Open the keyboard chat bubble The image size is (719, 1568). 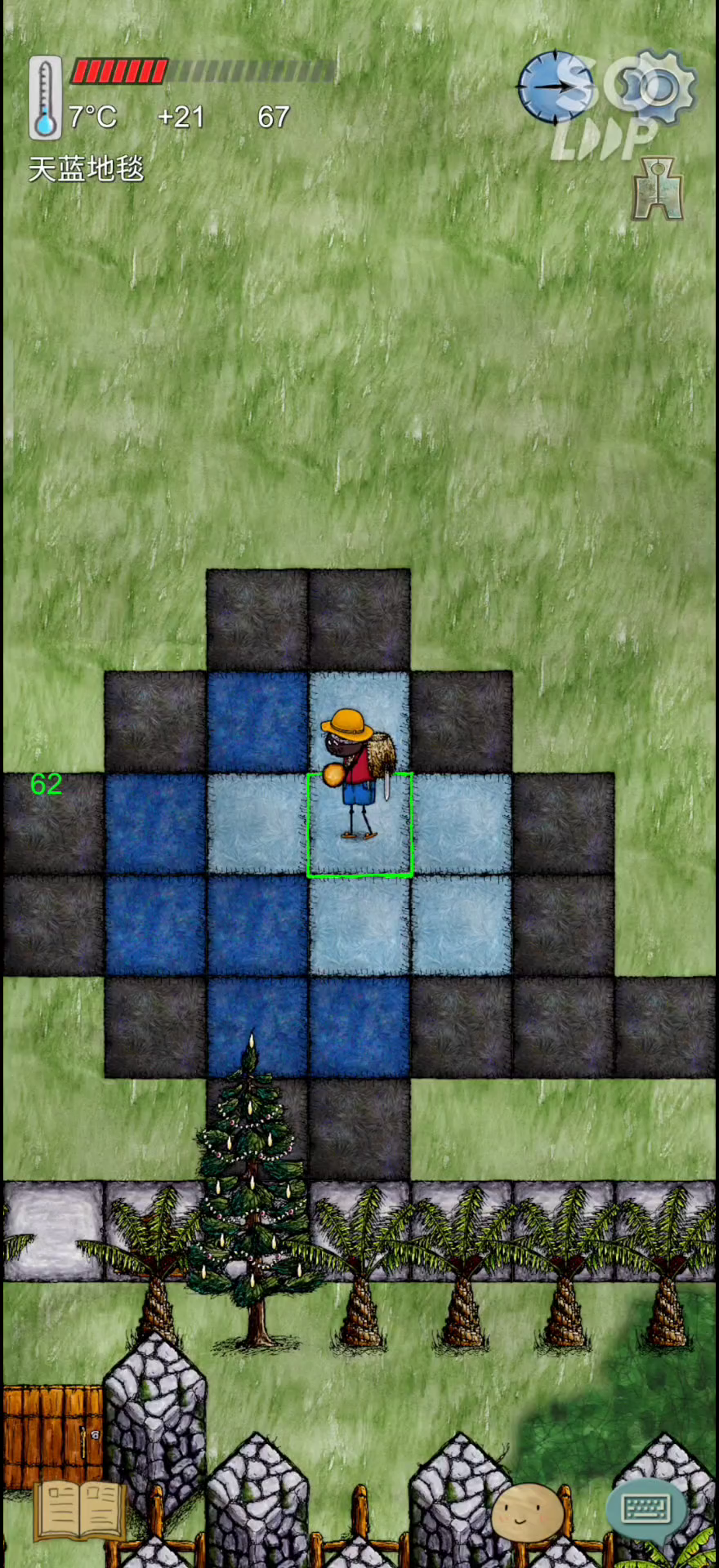(x=646, y=1510)
